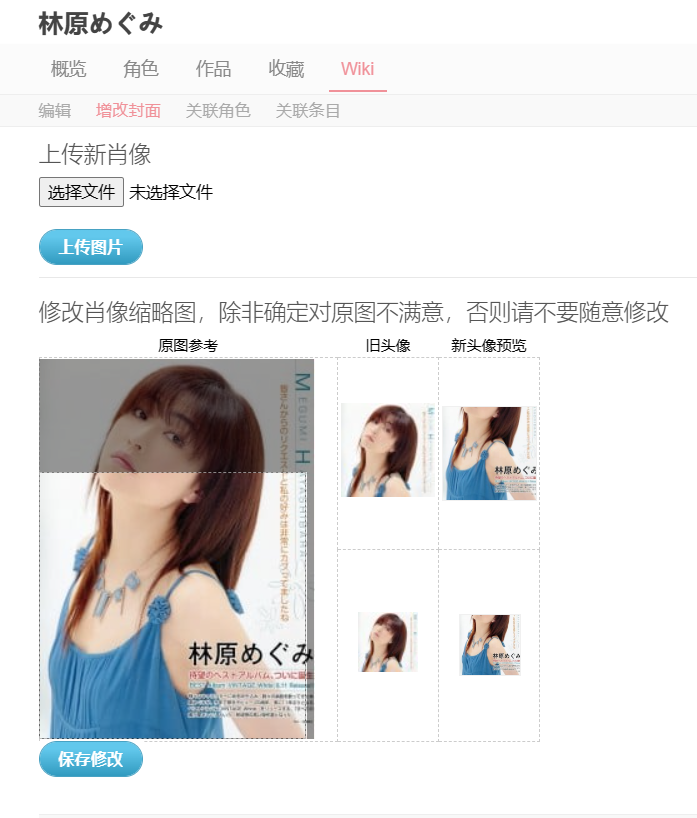Tap 选择文件 to choose a file
Image resolution: width=697 pixels, height=818 pixels.
coord(81,192)
